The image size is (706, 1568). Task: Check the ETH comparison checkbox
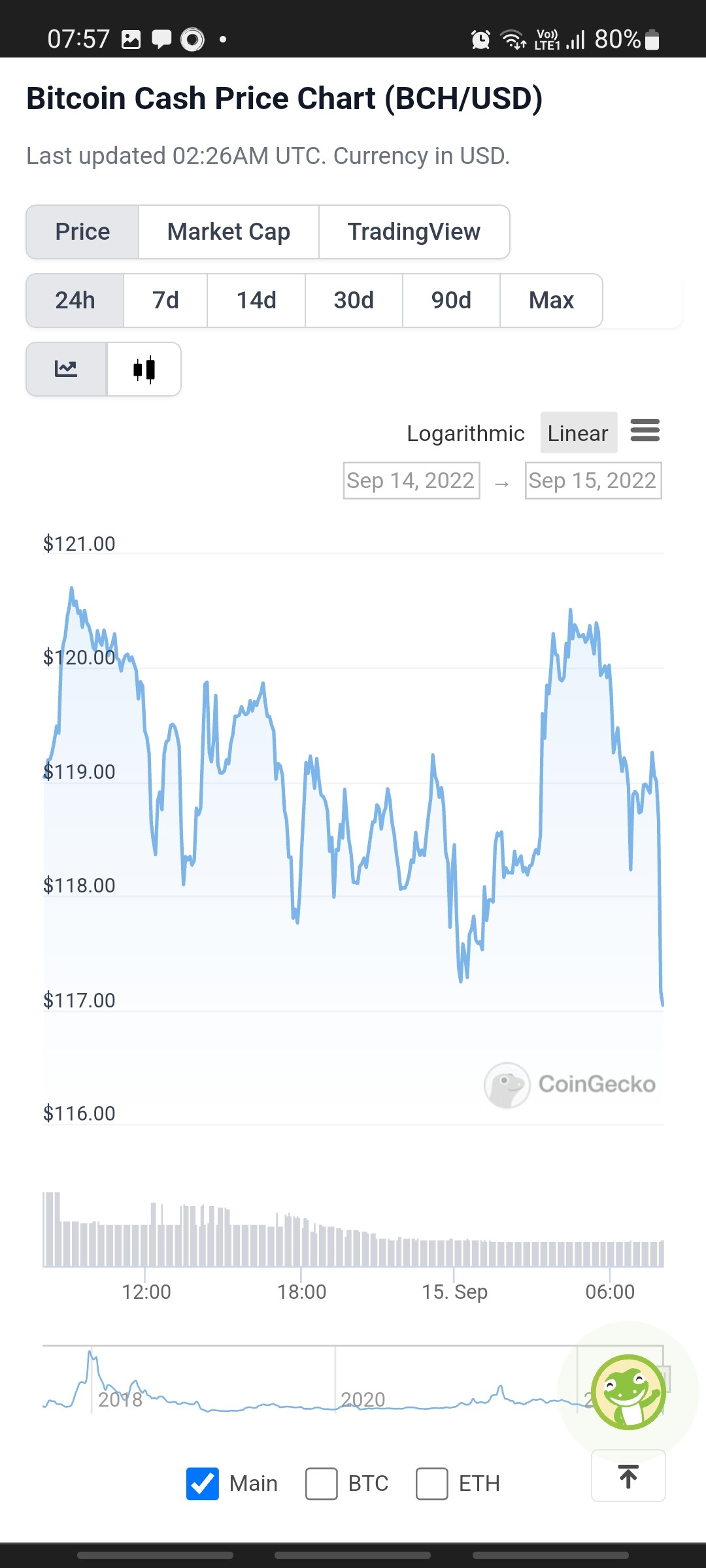tap(432, 1484)
